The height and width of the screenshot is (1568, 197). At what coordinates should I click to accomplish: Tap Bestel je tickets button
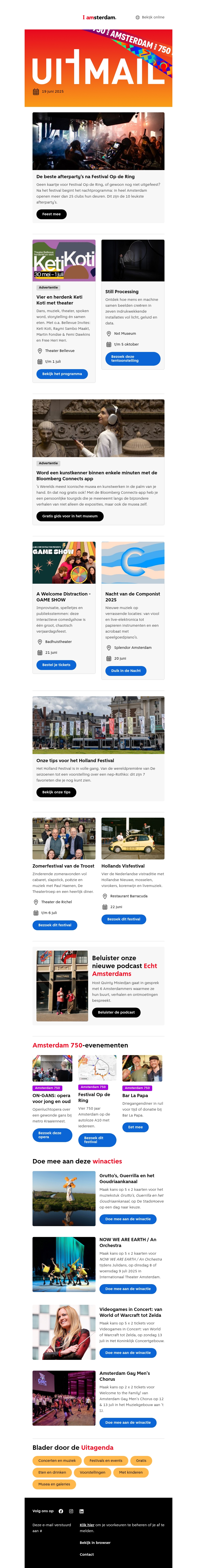click(56, 665)
